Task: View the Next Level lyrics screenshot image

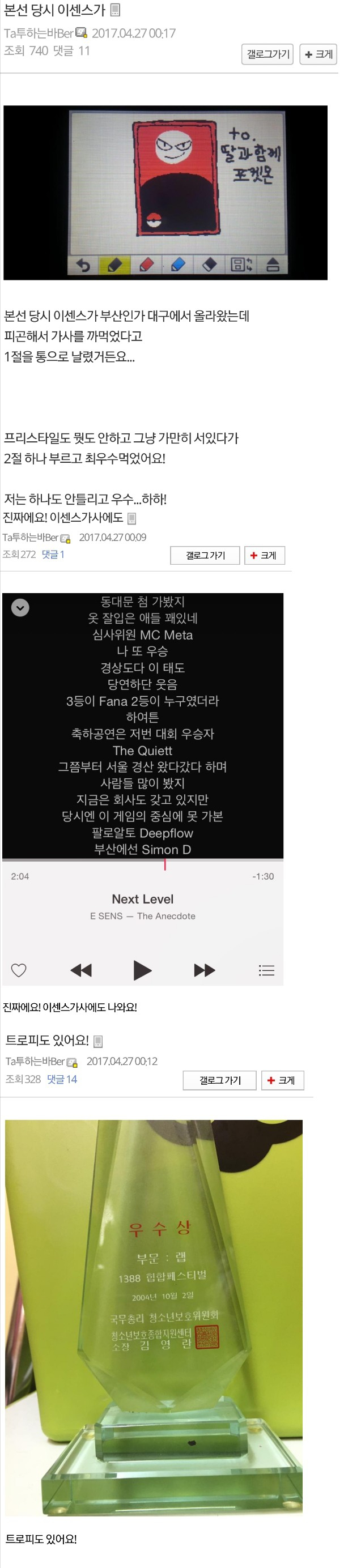Action: click(142, 789)
